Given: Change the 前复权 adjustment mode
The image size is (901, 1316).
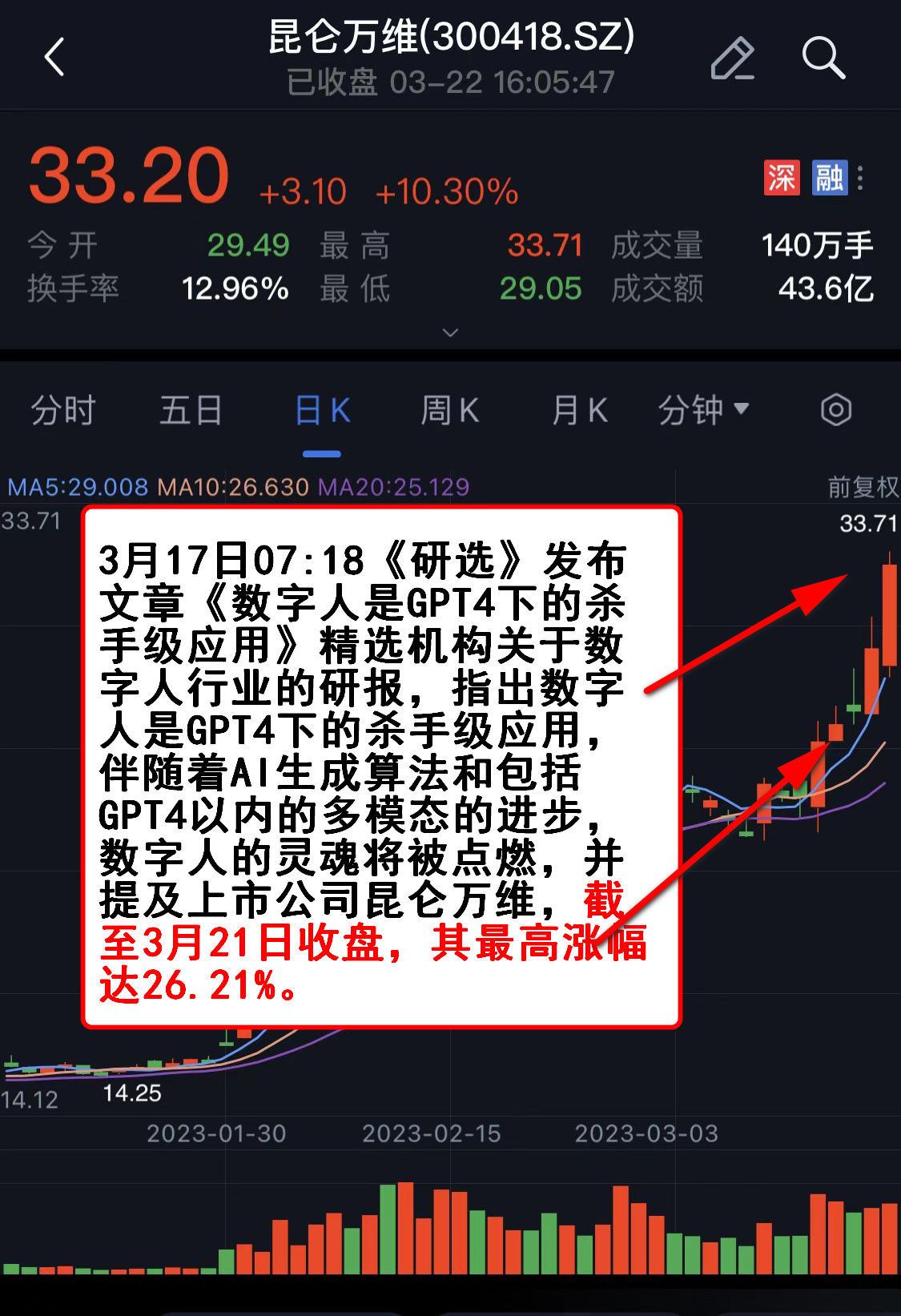Looking at the screenshot, I should [x=863, y=486].
